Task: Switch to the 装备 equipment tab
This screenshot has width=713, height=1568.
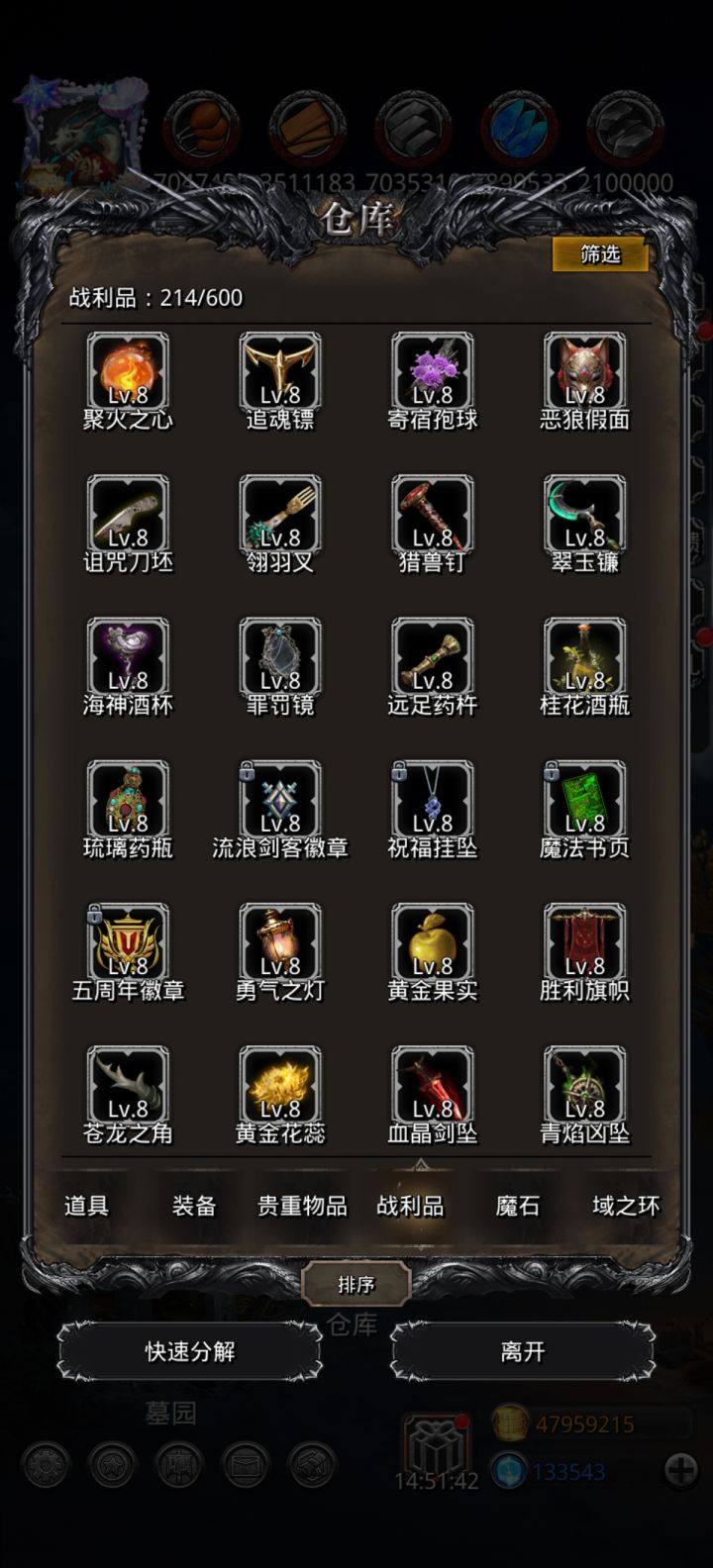Action: pyautogui.click(x=192, y=1204)
